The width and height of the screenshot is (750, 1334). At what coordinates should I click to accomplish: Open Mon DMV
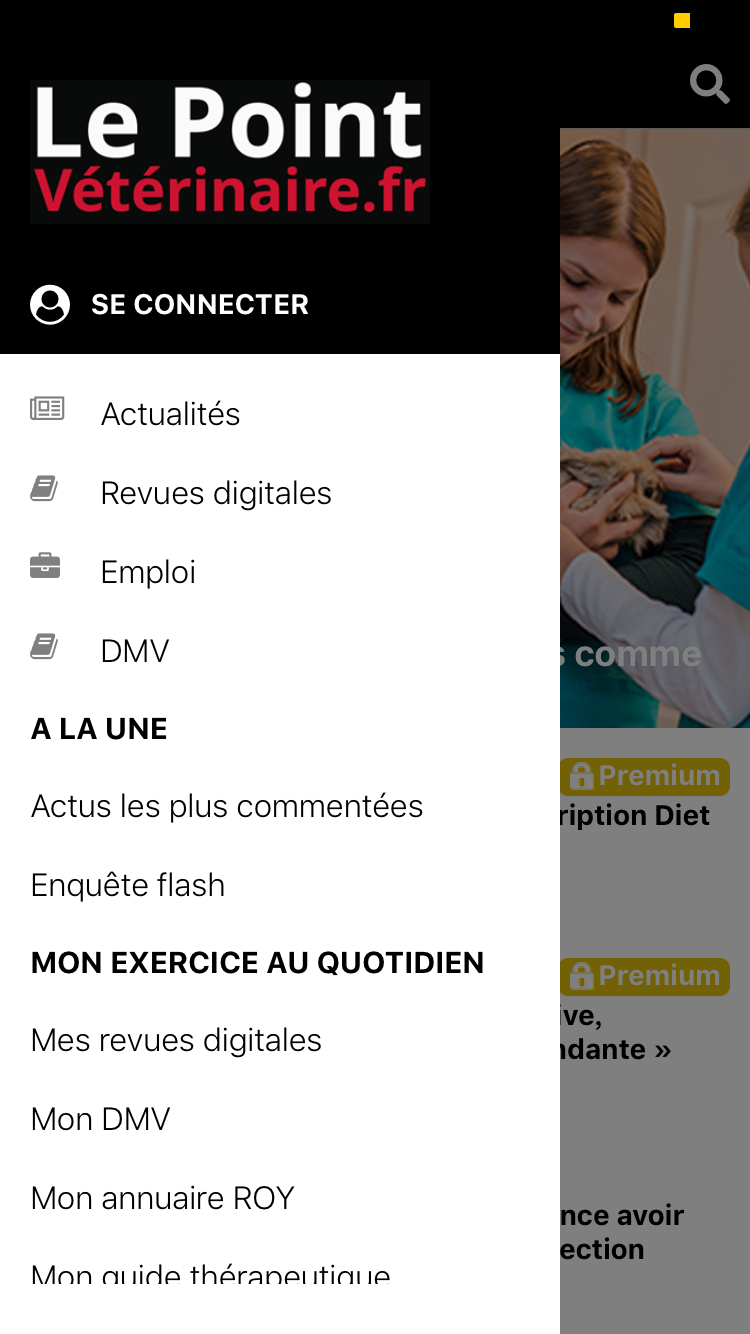pos(101,1119)
